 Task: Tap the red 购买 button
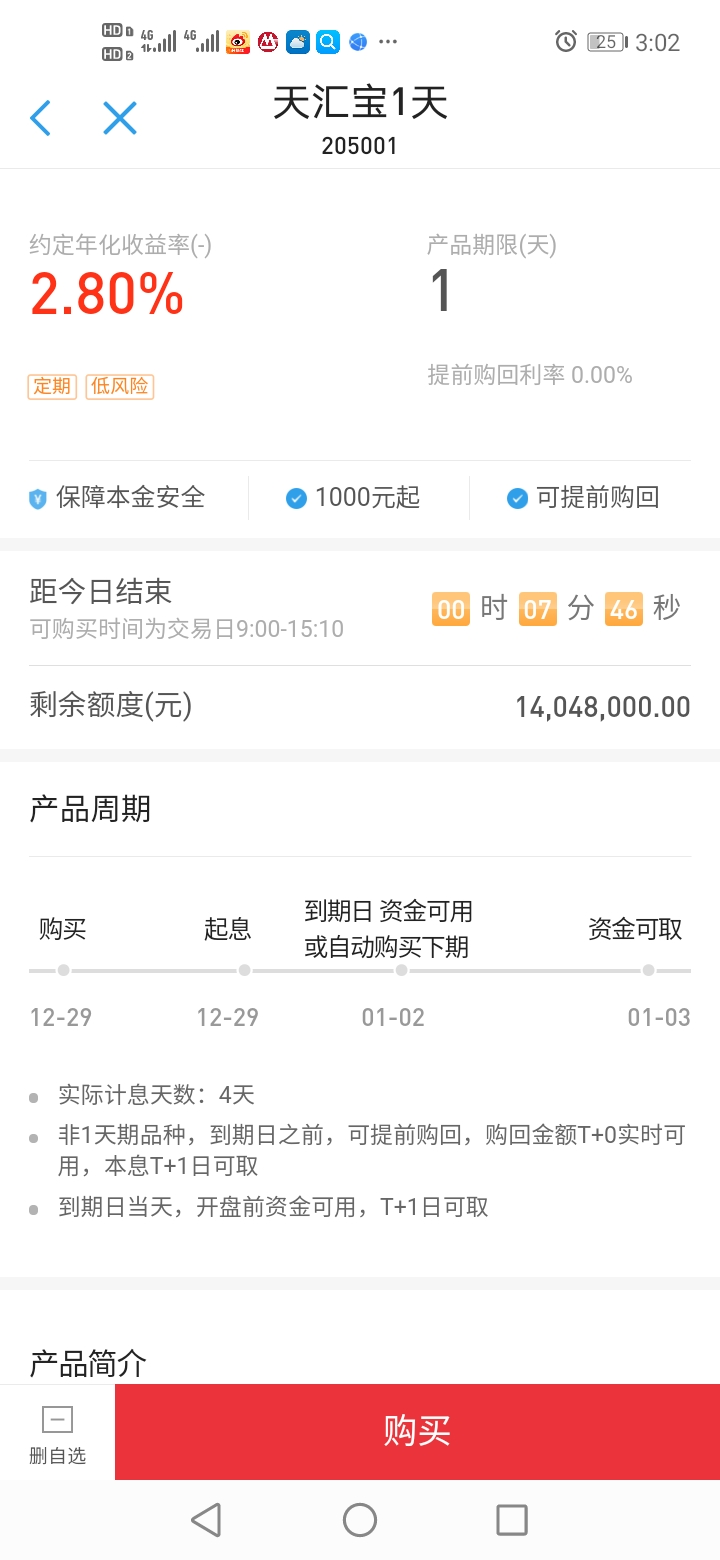[417, 1431]
